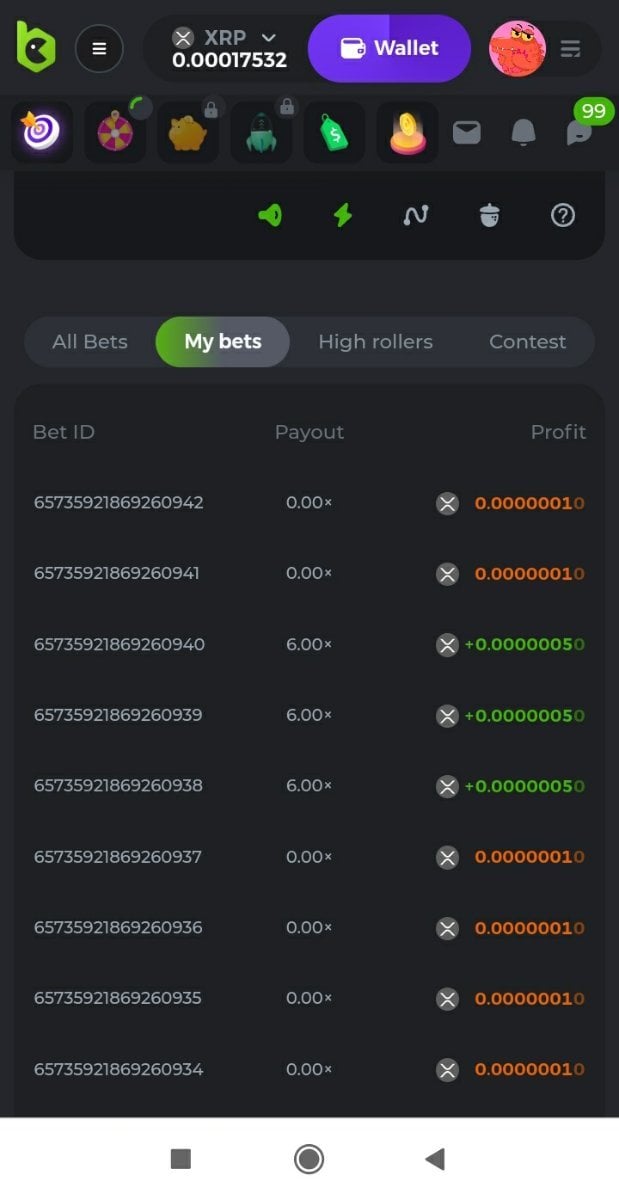The width and height of the screenshot is (619, 1200).
Task: Open the Wallet
Action: pos(389,48)
